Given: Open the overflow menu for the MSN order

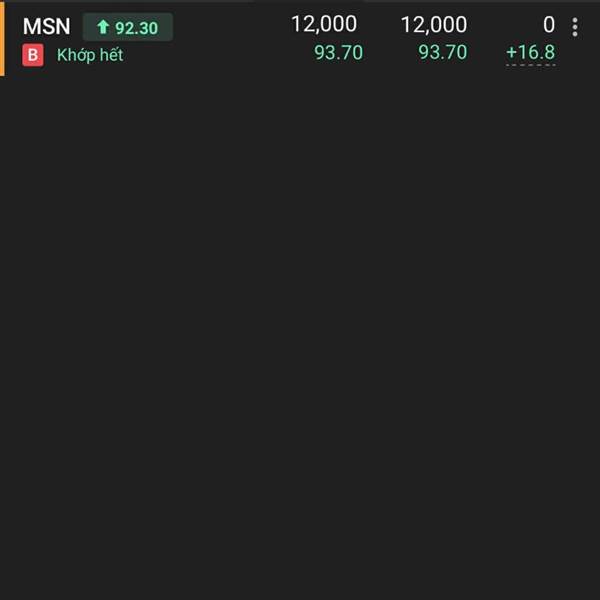Looking at the screenshot, I should (575, 27).
